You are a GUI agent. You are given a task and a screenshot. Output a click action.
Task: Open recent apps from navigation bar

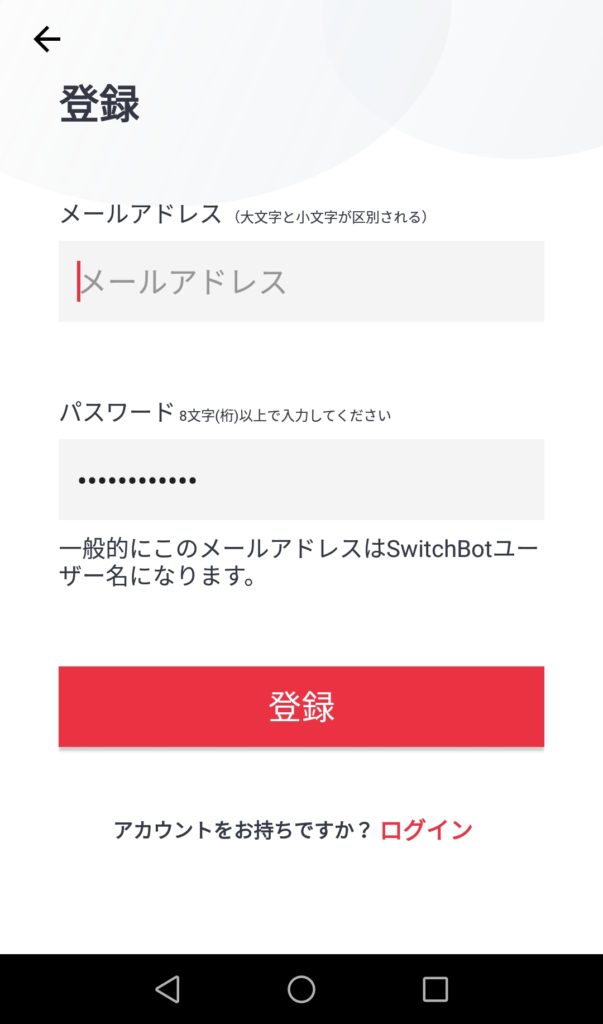pos(435,989)
